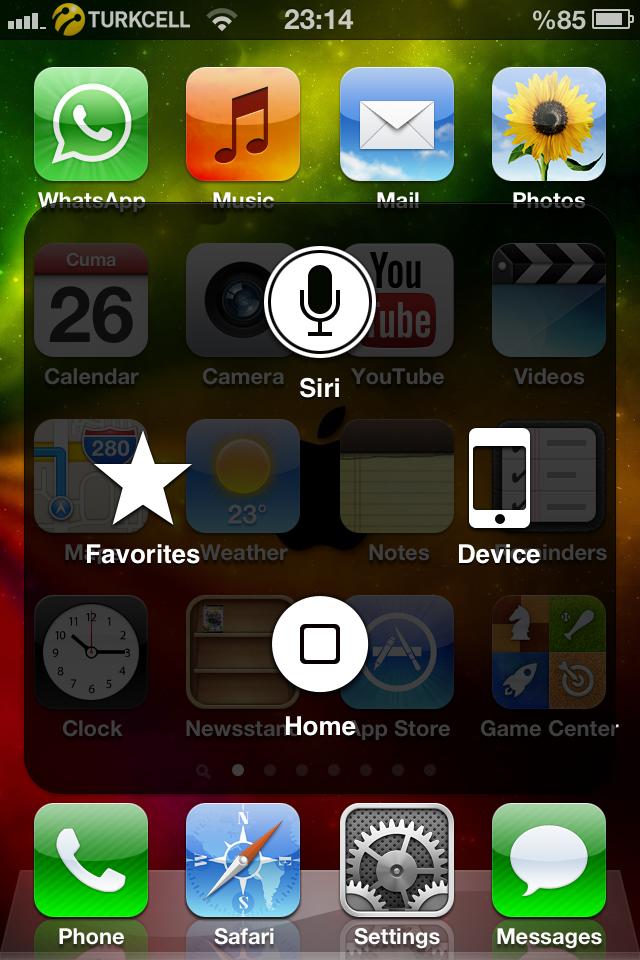Launch WhatsApp
640x960 pixels.
pyautogui.click(x=91, y=124)
